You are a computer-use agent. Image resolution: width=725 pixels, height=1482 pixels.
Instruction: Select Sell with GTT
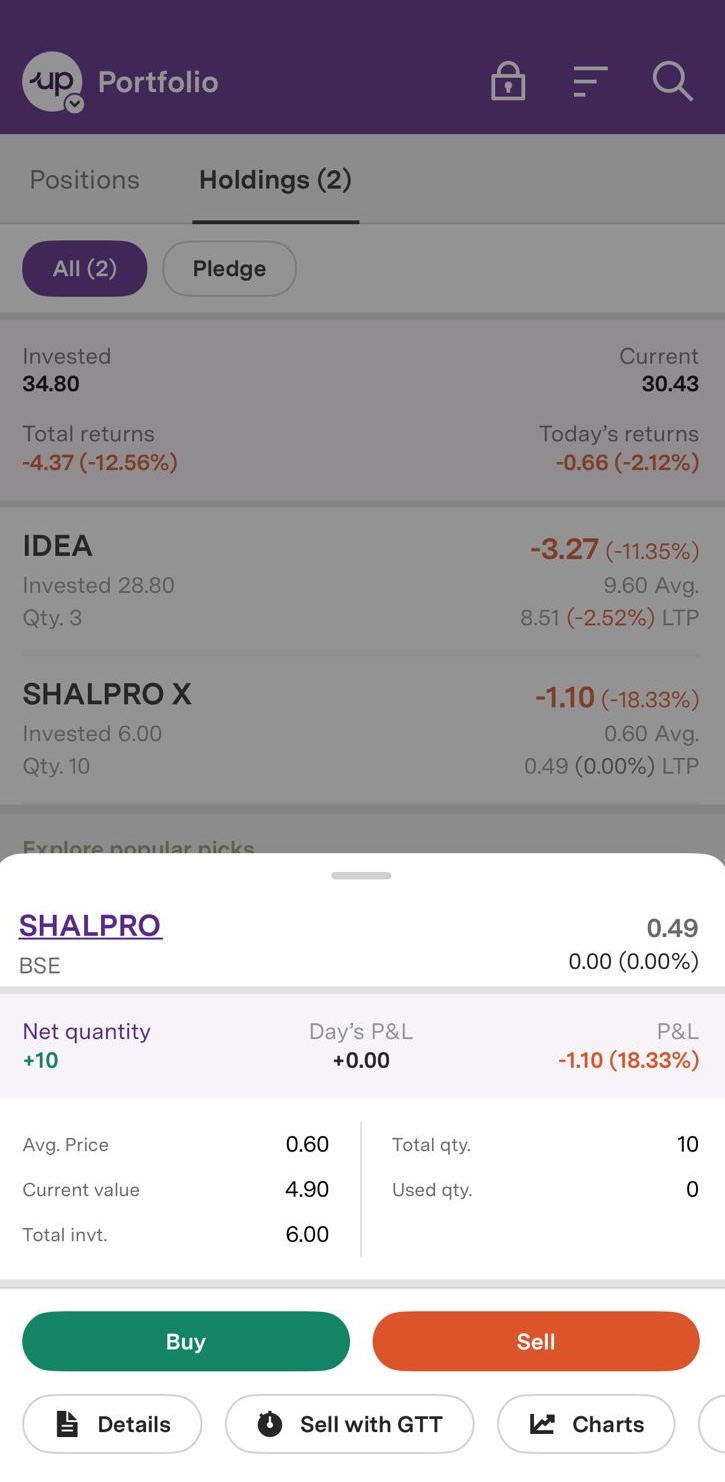tap(349, 1424)
